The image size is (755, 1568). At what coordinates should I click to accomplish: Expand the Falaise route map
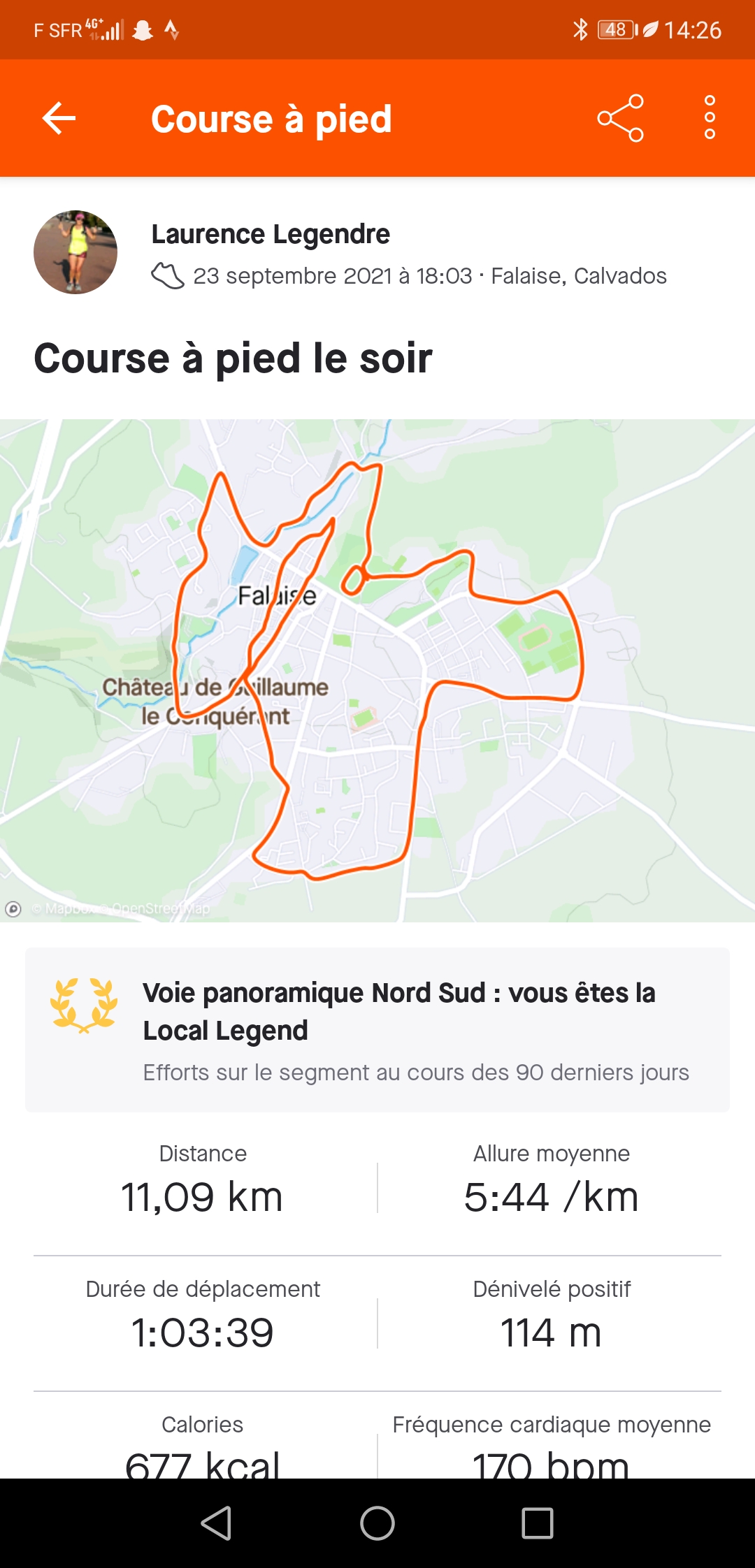(377, 670)
